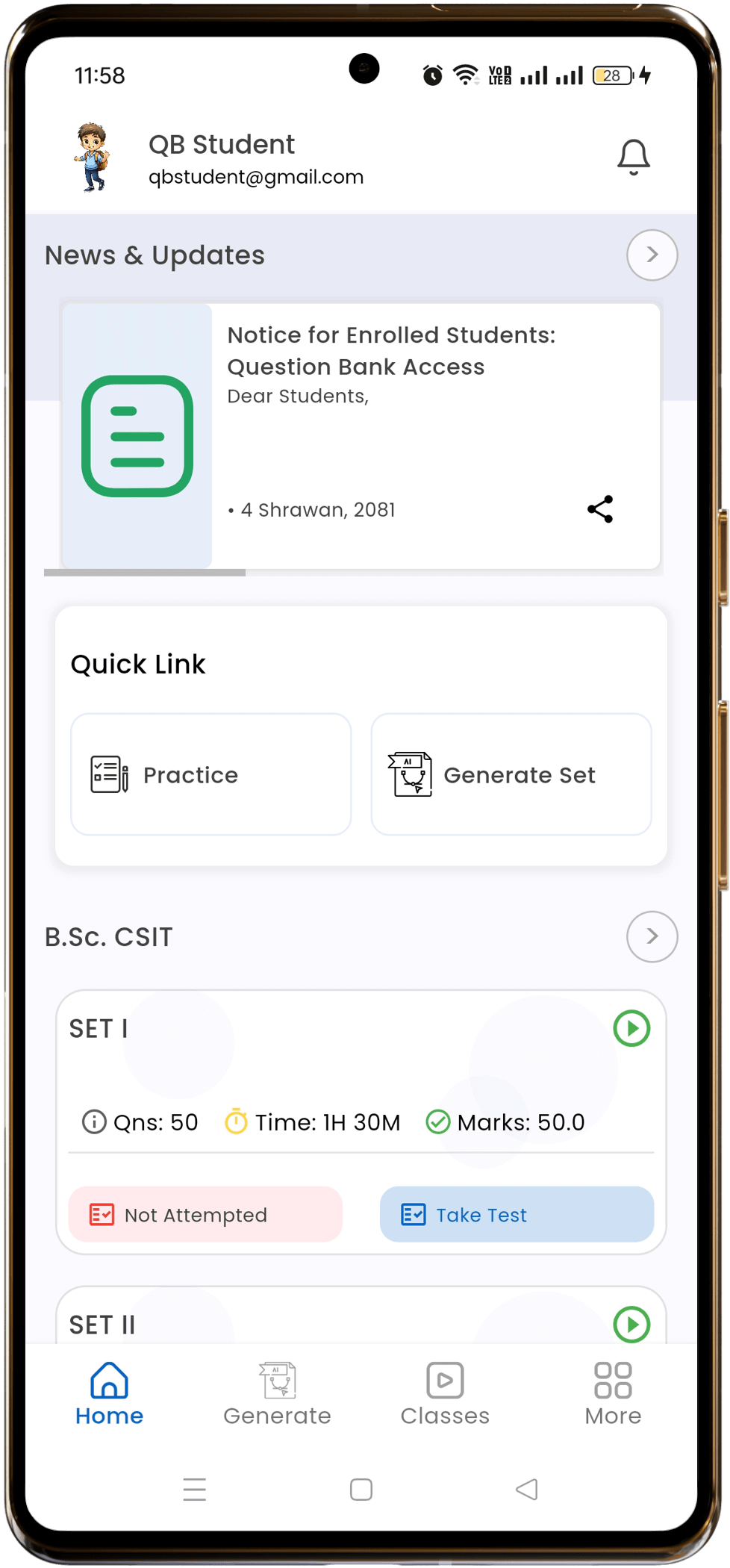The width and height of the screenshot is (730, 1568).
Task: Tap the Not Attempted status on SET I
Action: point(205,1215)
